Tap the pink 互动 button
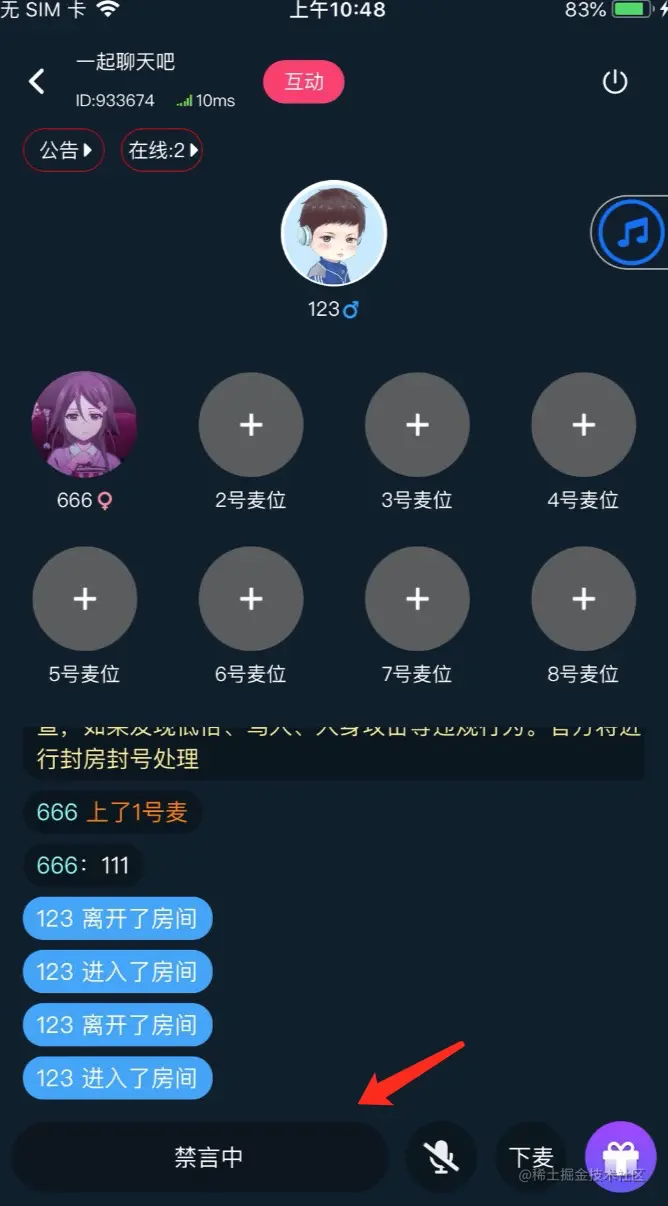Image resolution: width=668 pixels, height=1206 pixels. pyautogui.click(x=304, y=82)
